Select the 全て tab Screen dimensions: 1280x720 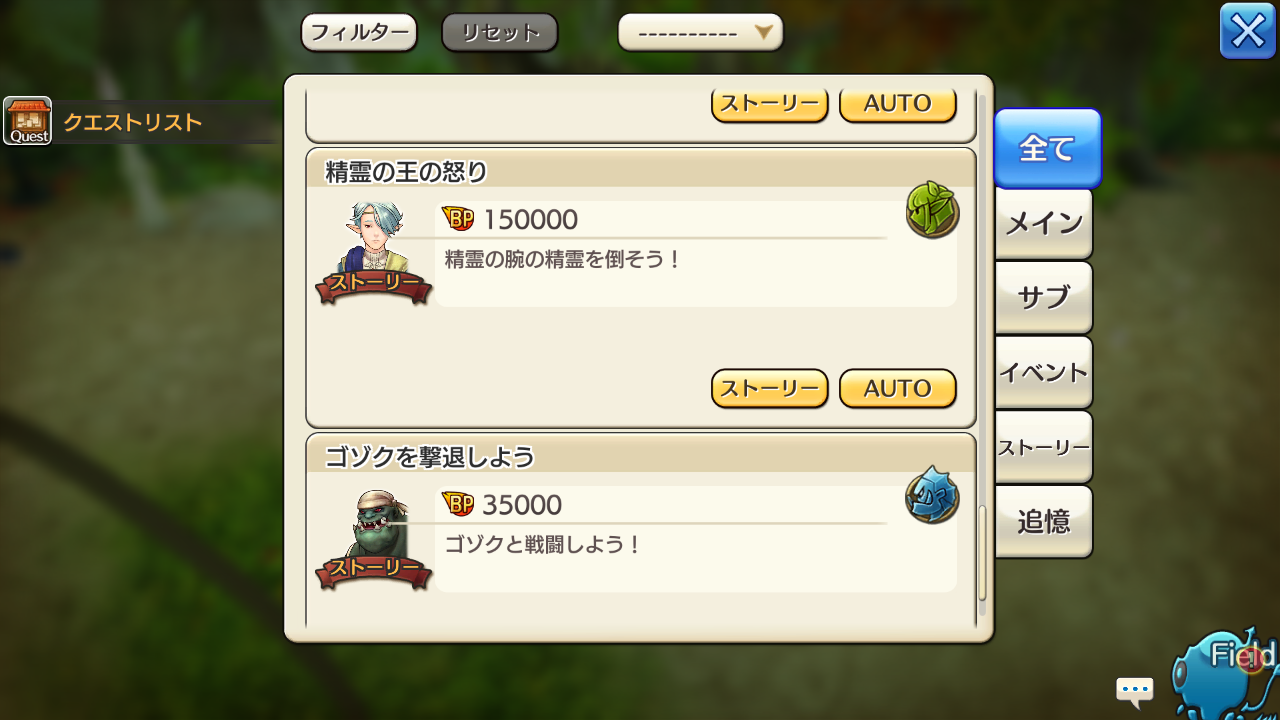1047,149
